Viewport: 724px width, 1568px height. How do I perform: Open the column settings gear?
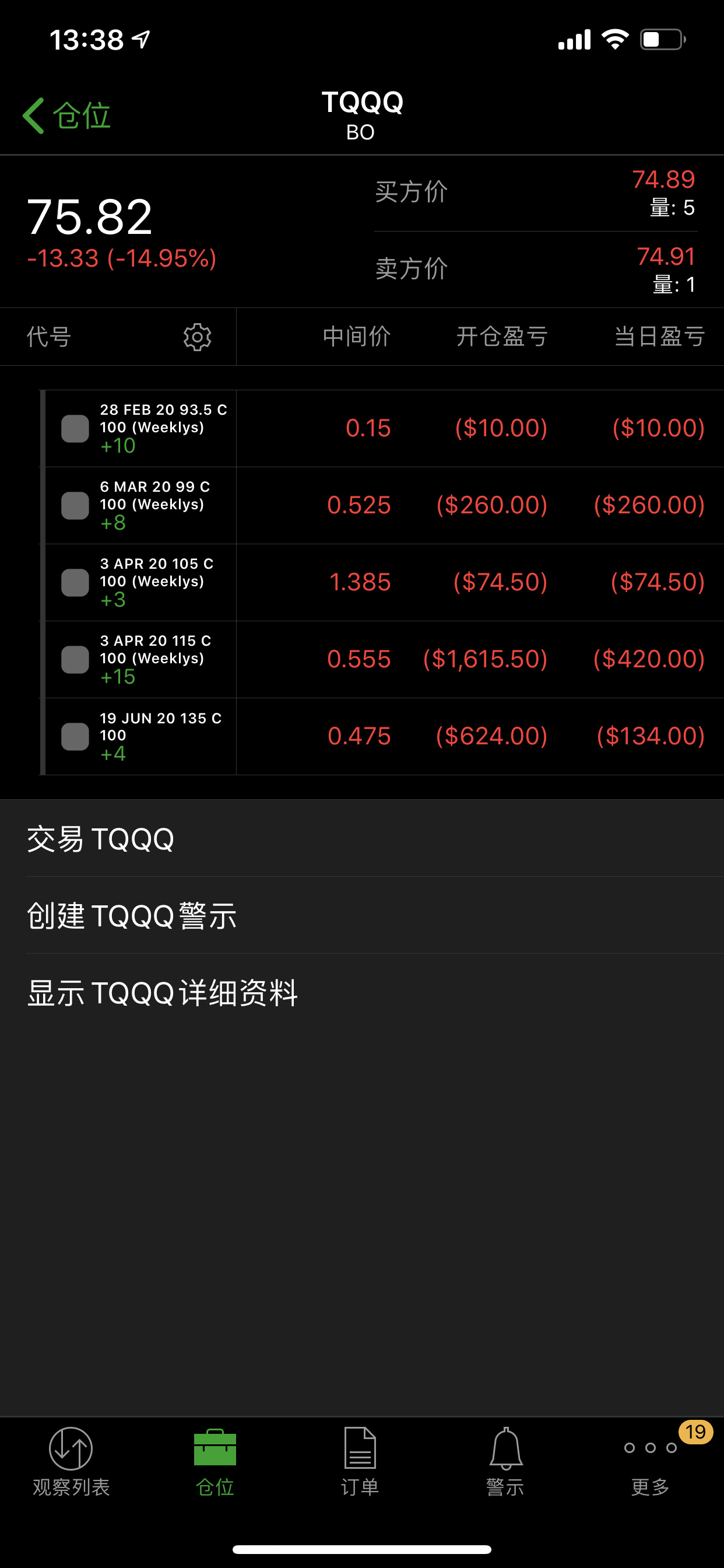[197, 337]
